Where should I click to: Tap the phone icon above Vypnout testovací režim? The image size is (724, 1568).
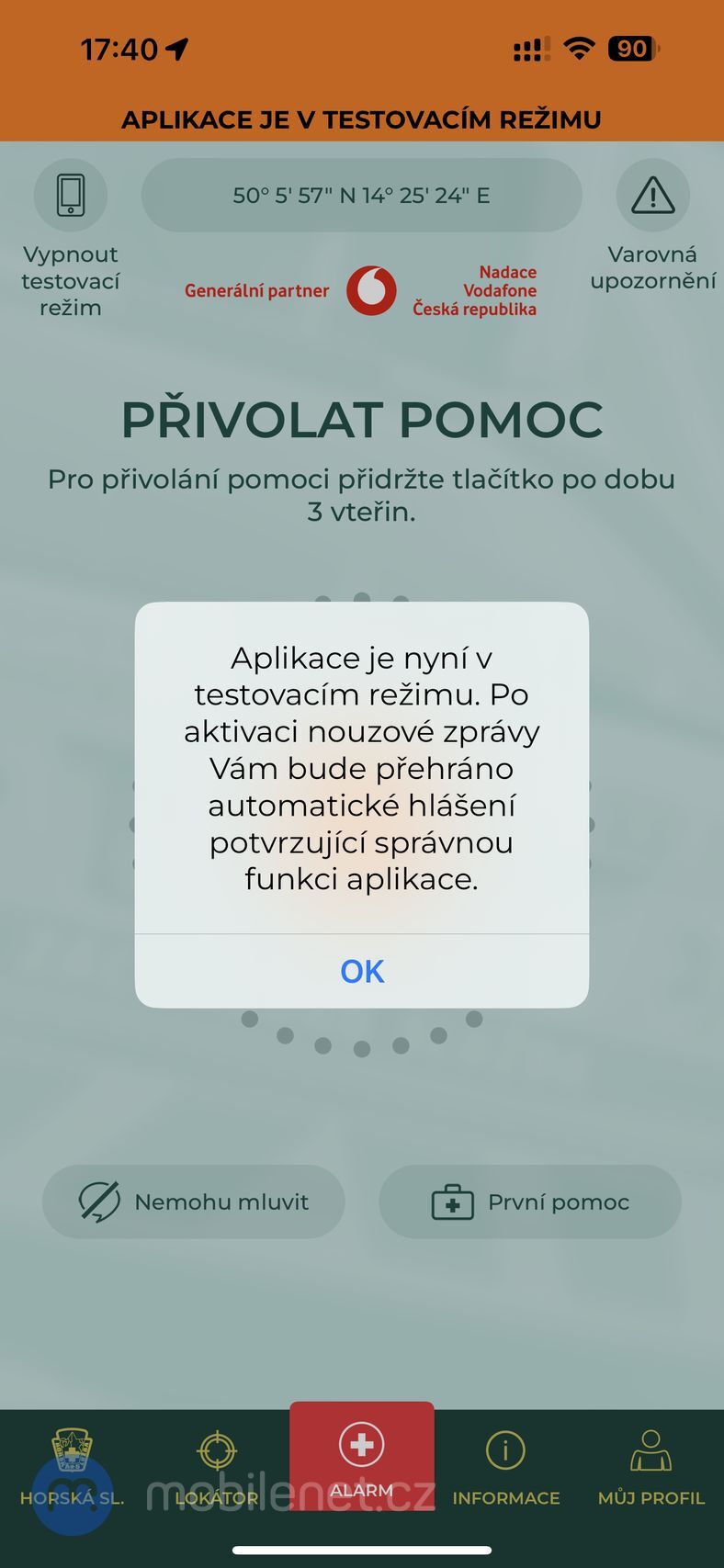point(71,195)
